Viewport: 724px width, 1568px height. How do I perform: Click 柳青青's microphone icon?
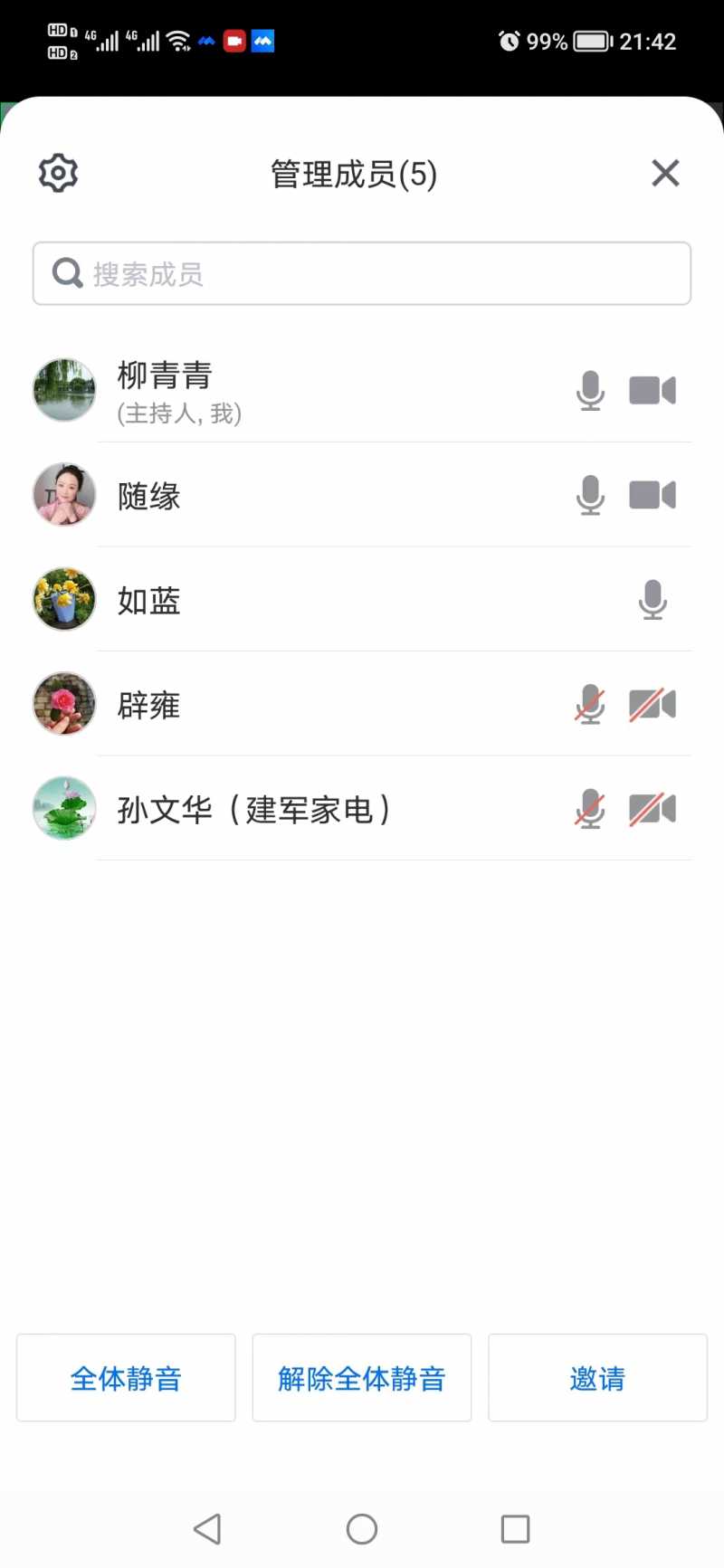(x=591, y=390)
